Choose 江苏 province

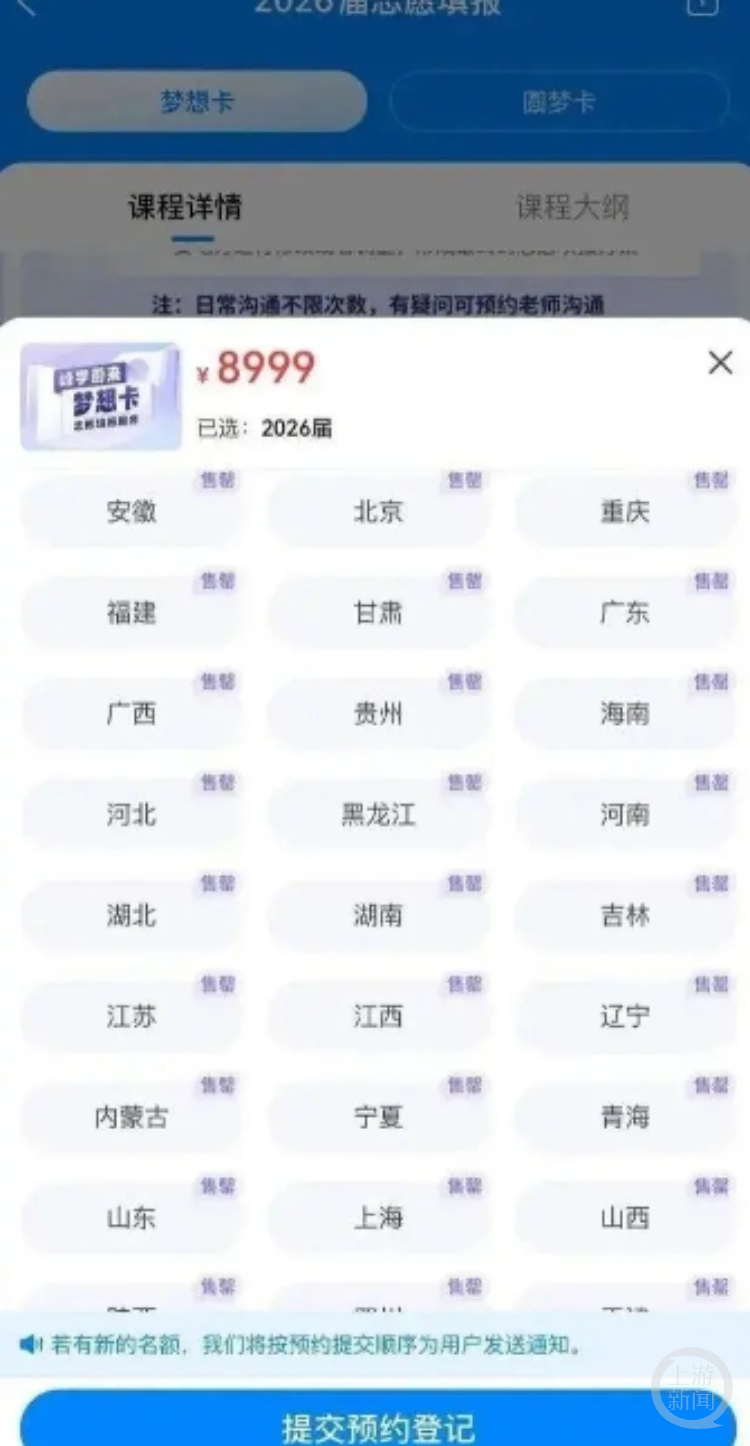[131, 1016]
